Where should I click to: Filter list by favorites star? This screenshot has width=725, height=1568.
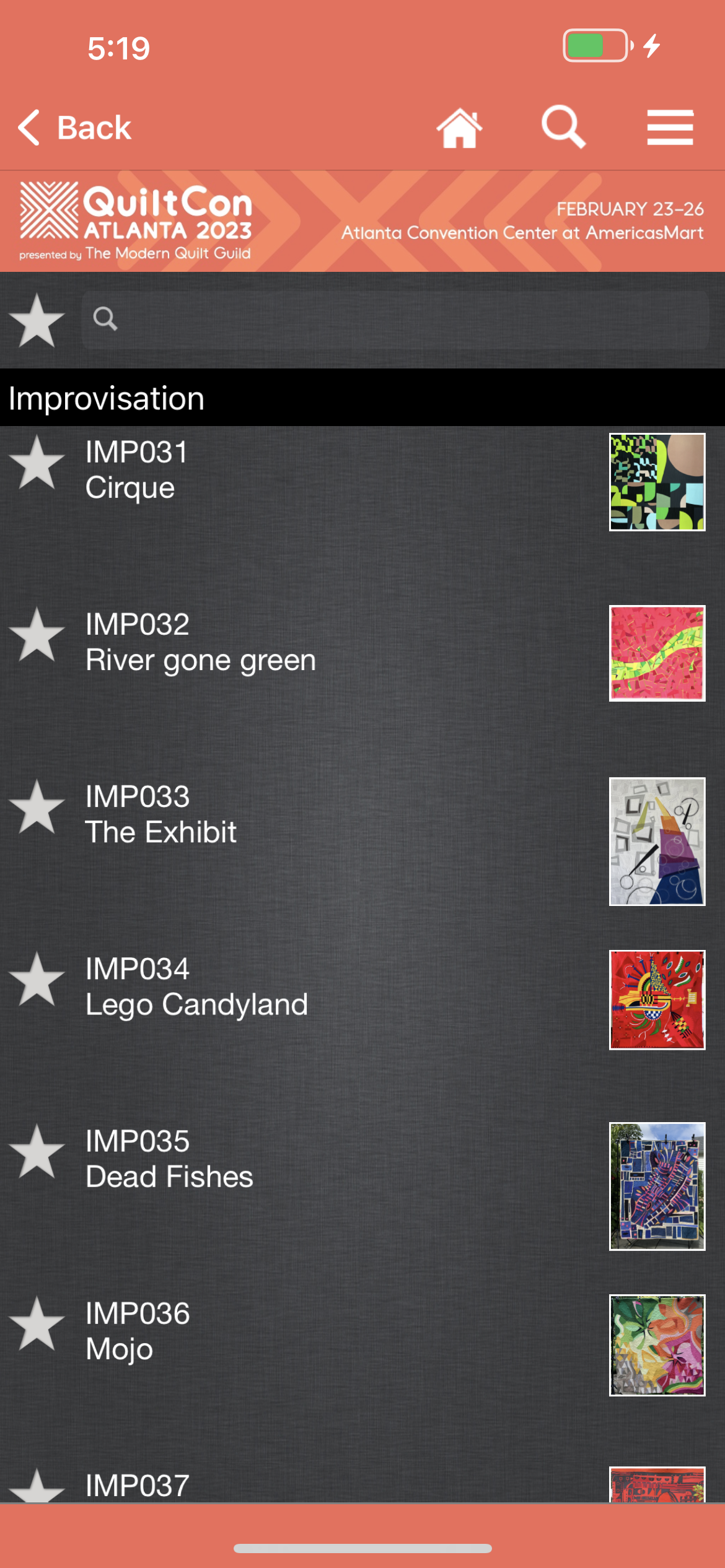(x=37, y=320)
